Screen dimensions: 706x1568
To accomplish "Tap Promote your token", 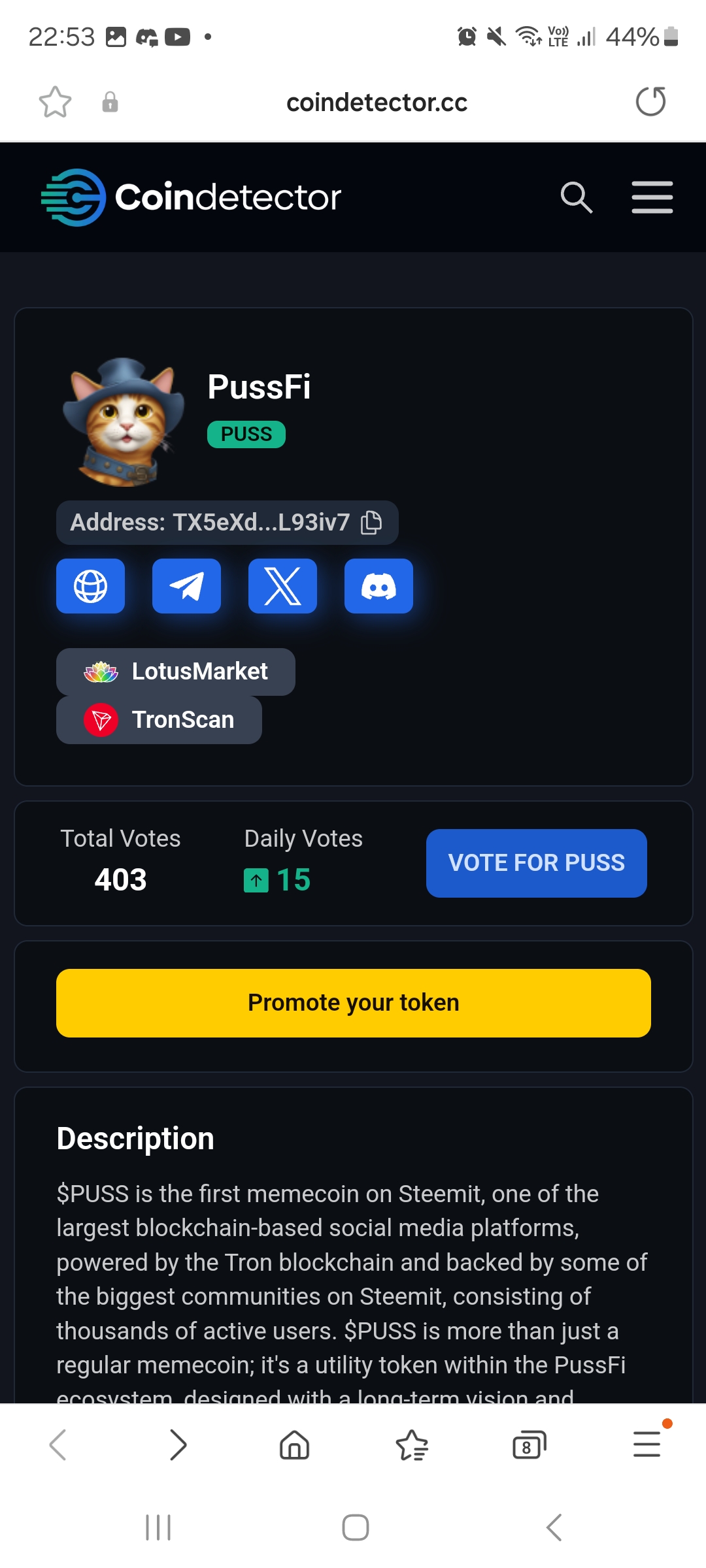I will pyautogui.click(x=353, y=1003).
